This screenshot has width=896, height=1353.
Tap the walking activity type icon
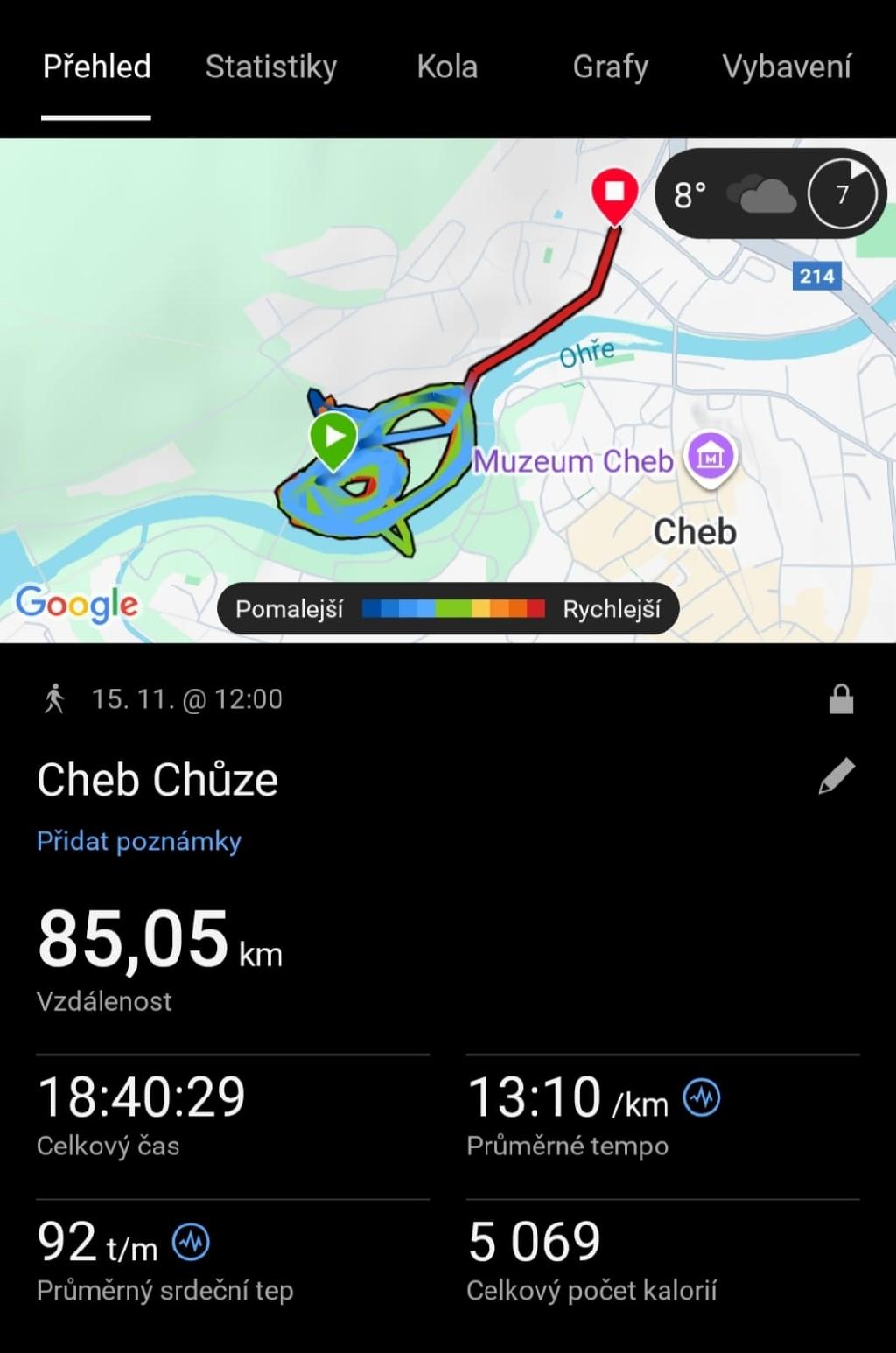point(57,698)
